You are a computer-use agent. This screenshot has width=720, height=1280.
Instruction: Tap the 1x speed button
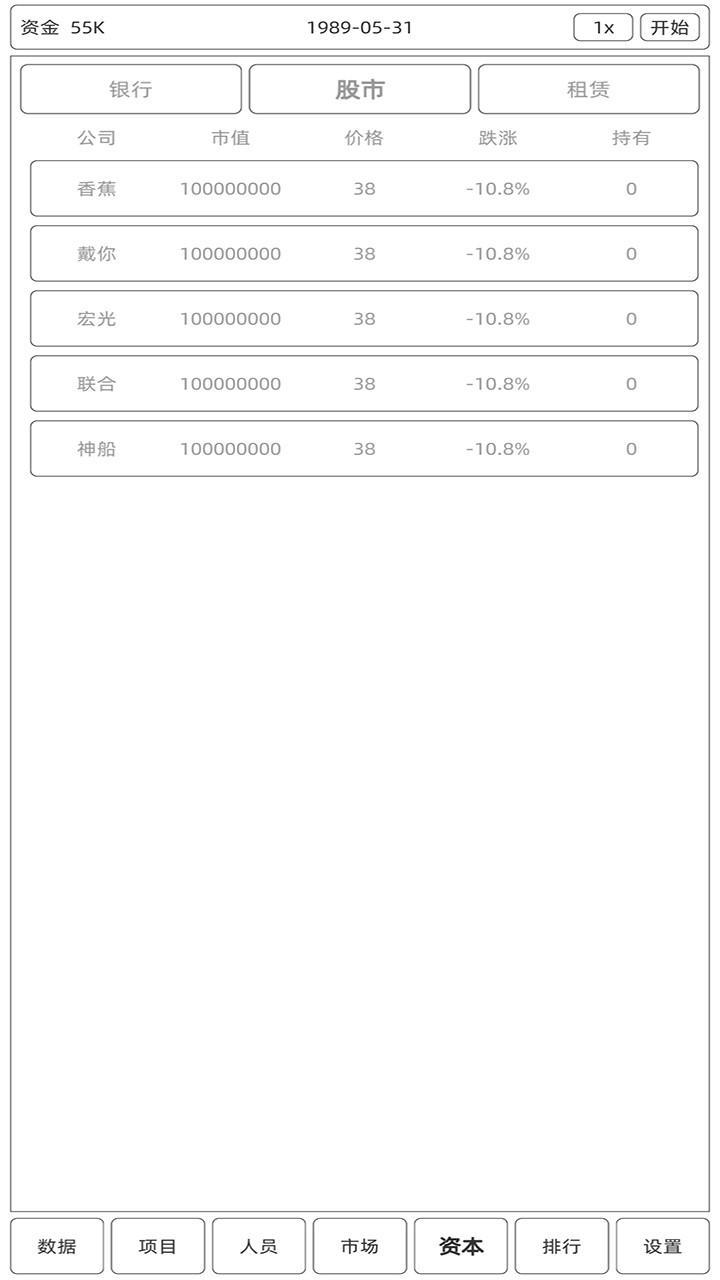pos(603,27)
